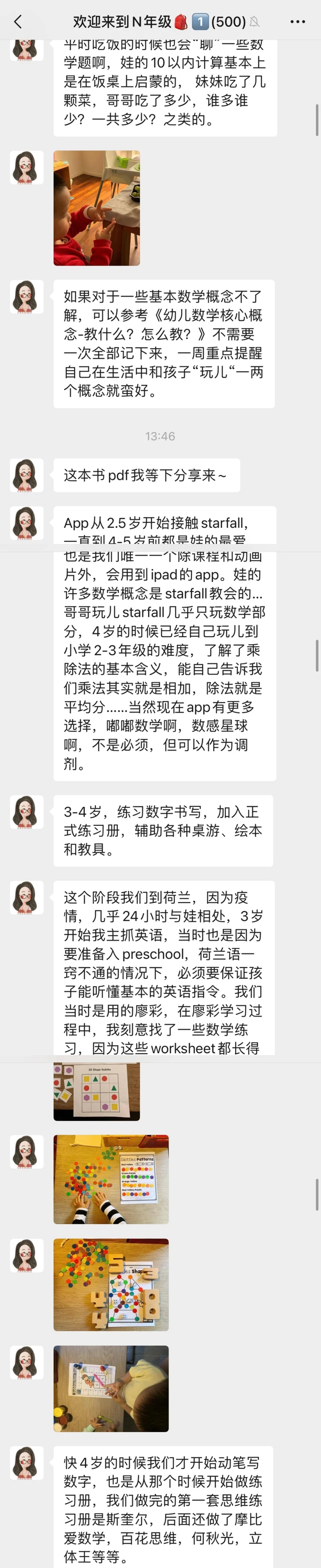Open the photo of child counting fingers
Image resolution: width=321 pixels, height=1568 pixels.
[x=97, y=208]
